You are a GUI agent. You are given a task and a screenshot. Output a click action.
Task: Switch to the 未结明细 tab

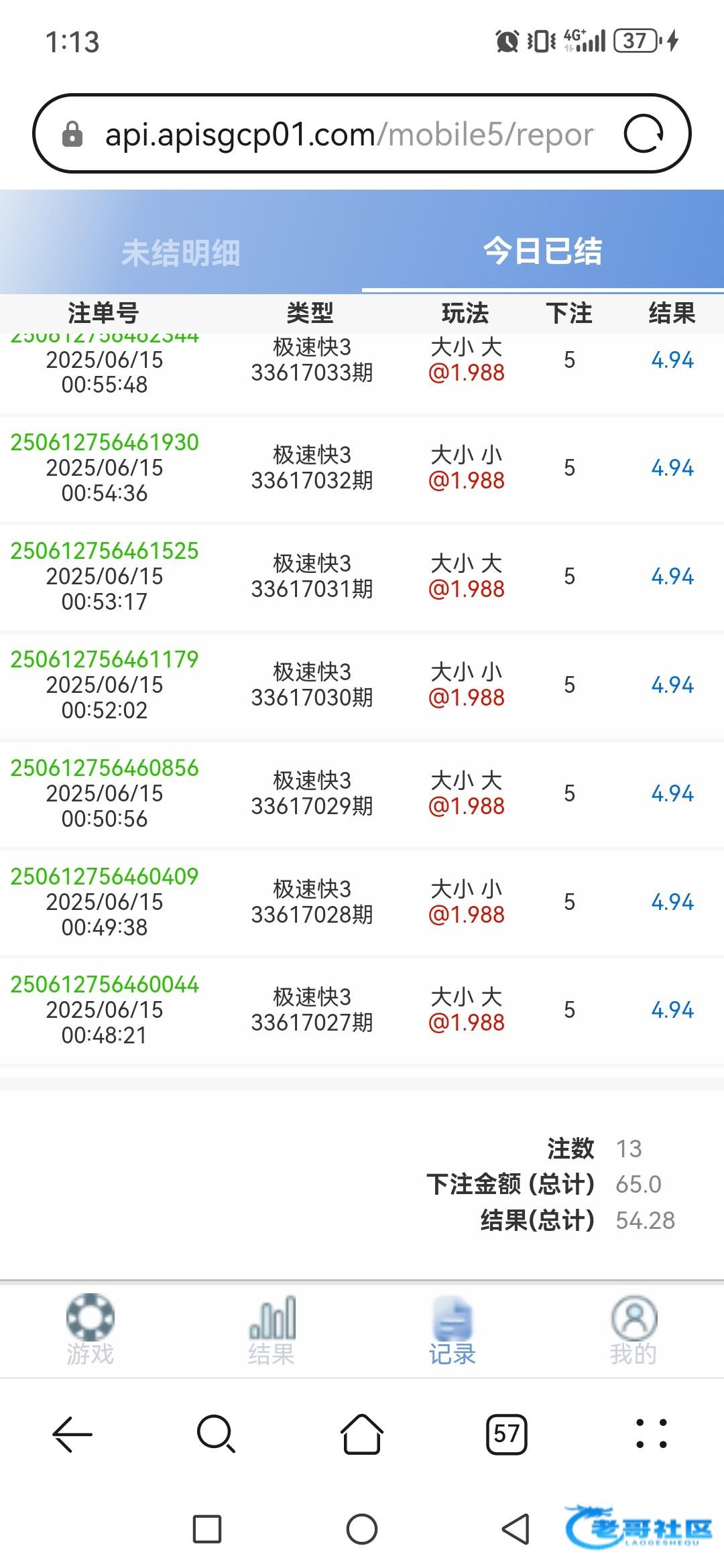tap(180, 253)
